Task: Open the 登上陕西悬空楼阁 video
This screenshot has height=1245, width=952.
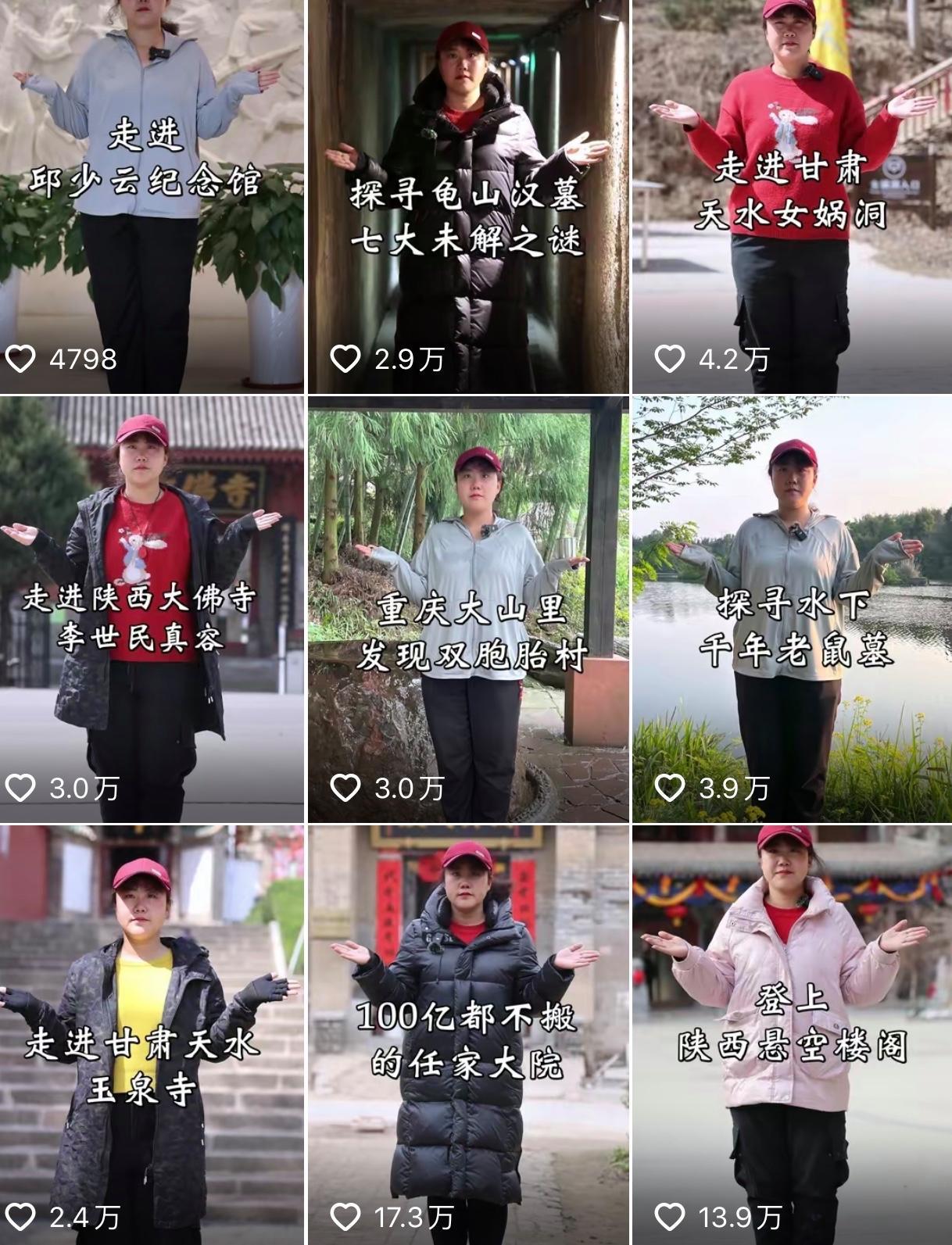Action: (x=791, y=1032)
